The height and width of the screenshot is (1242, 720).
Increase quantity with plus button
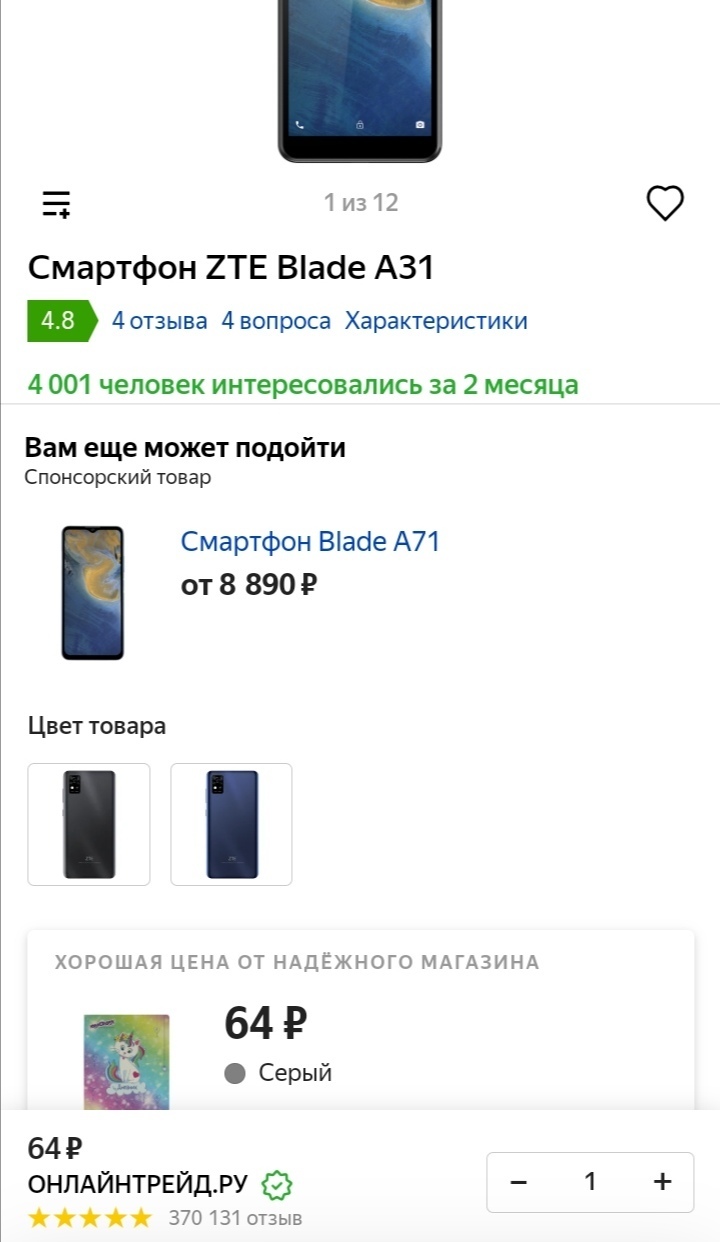pyautogui.click(x=662, y=1182)
